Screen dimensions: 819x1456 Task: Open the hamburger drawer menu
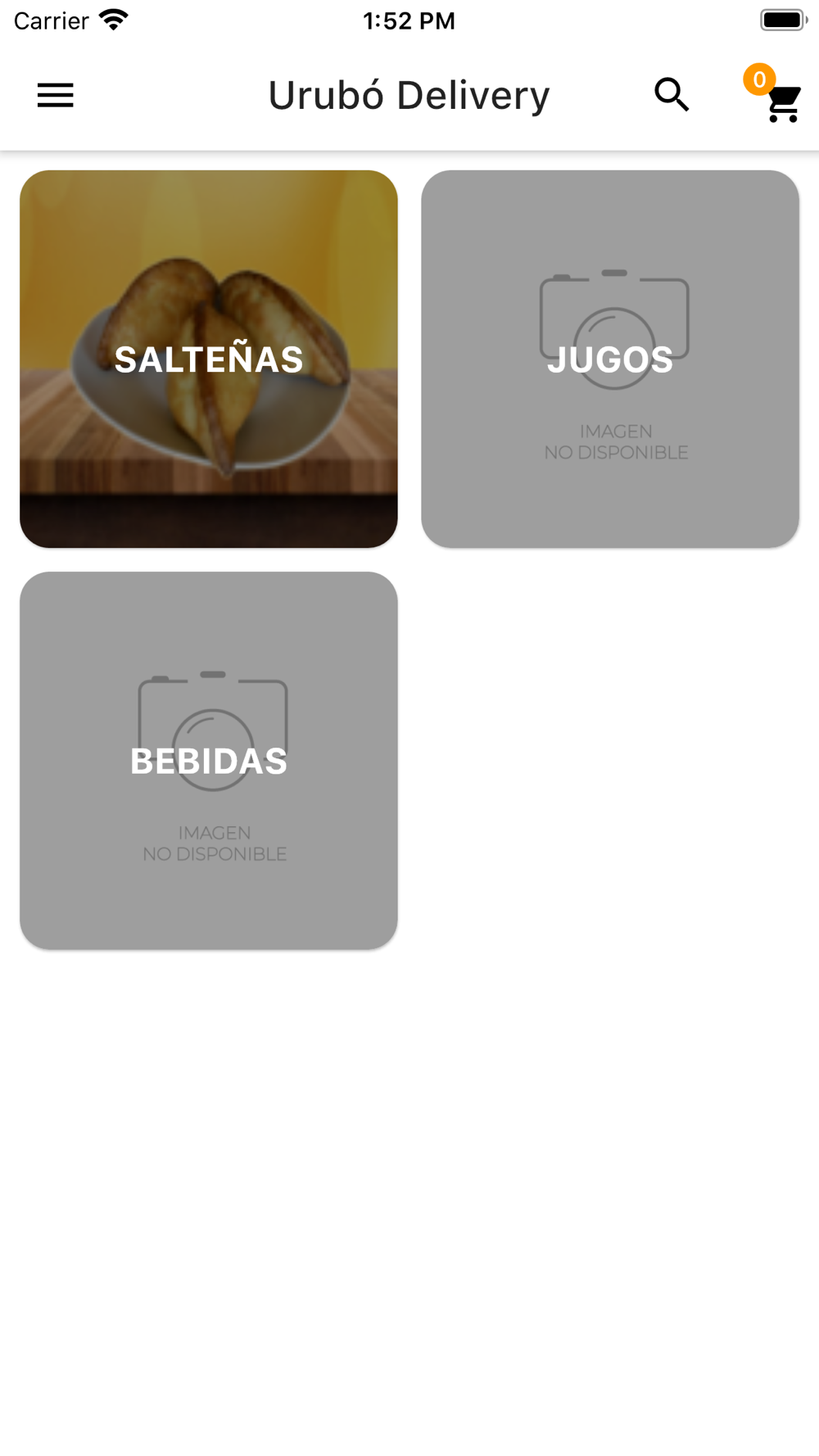click(56, 95)
